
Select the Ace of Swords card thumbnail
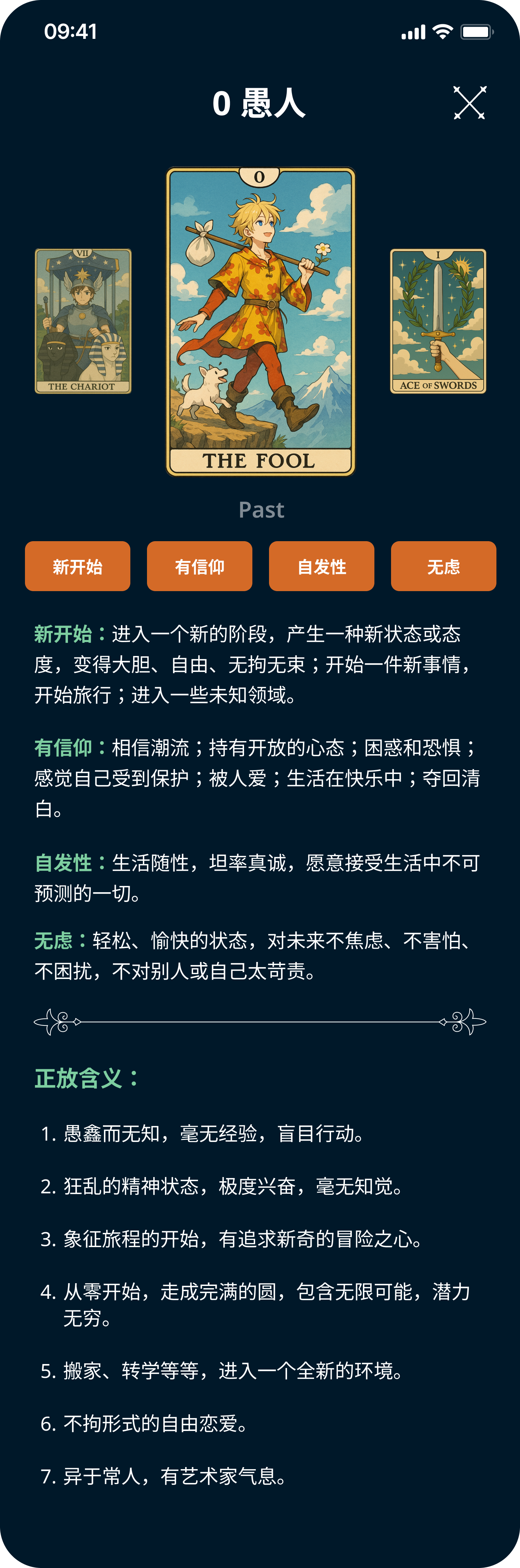438,321
